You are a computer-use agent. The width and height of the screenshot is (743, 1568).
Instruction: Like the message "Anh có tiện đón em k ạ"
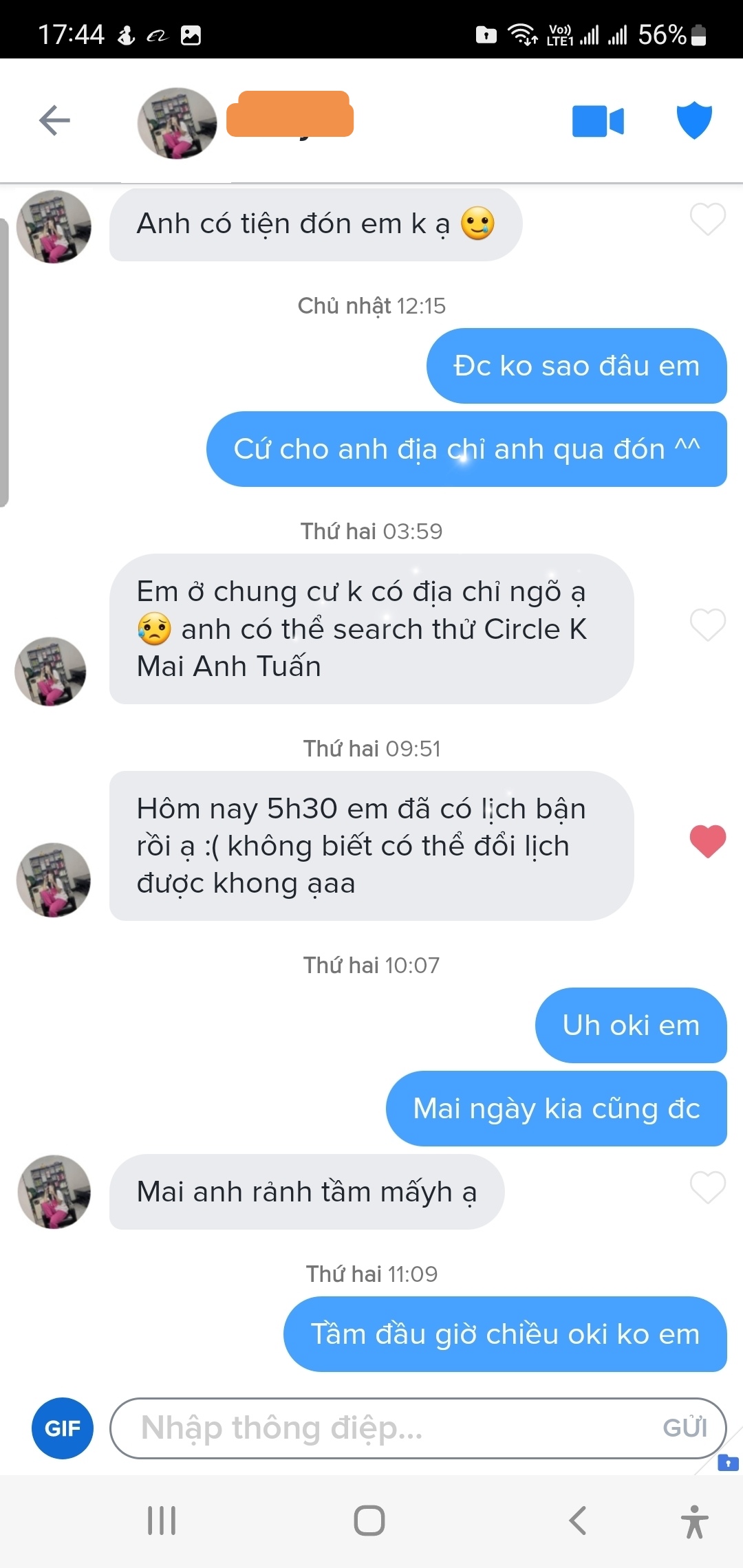click(707, 219)
